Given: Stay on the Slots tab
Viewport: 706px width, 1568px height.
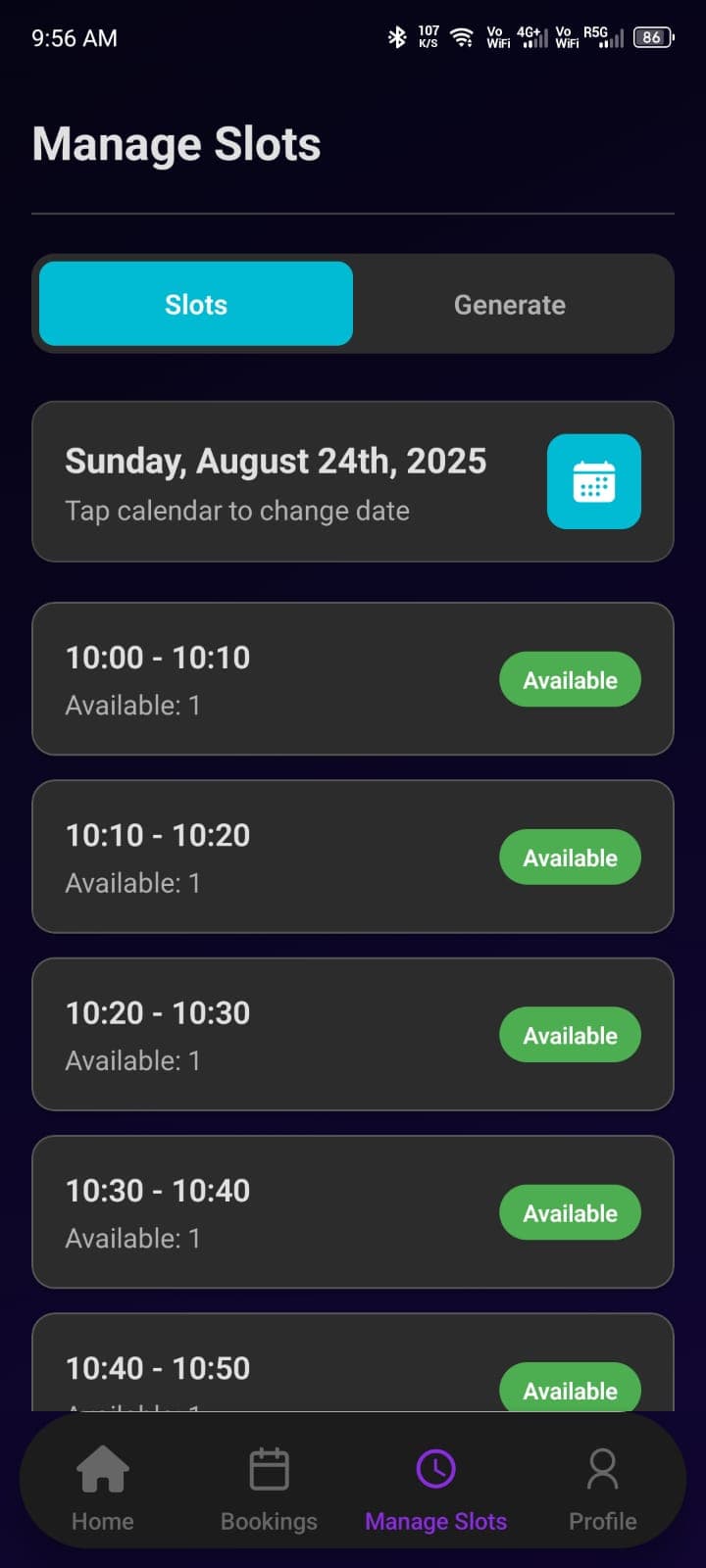Looking at the screenshot, I should point(194,304).
